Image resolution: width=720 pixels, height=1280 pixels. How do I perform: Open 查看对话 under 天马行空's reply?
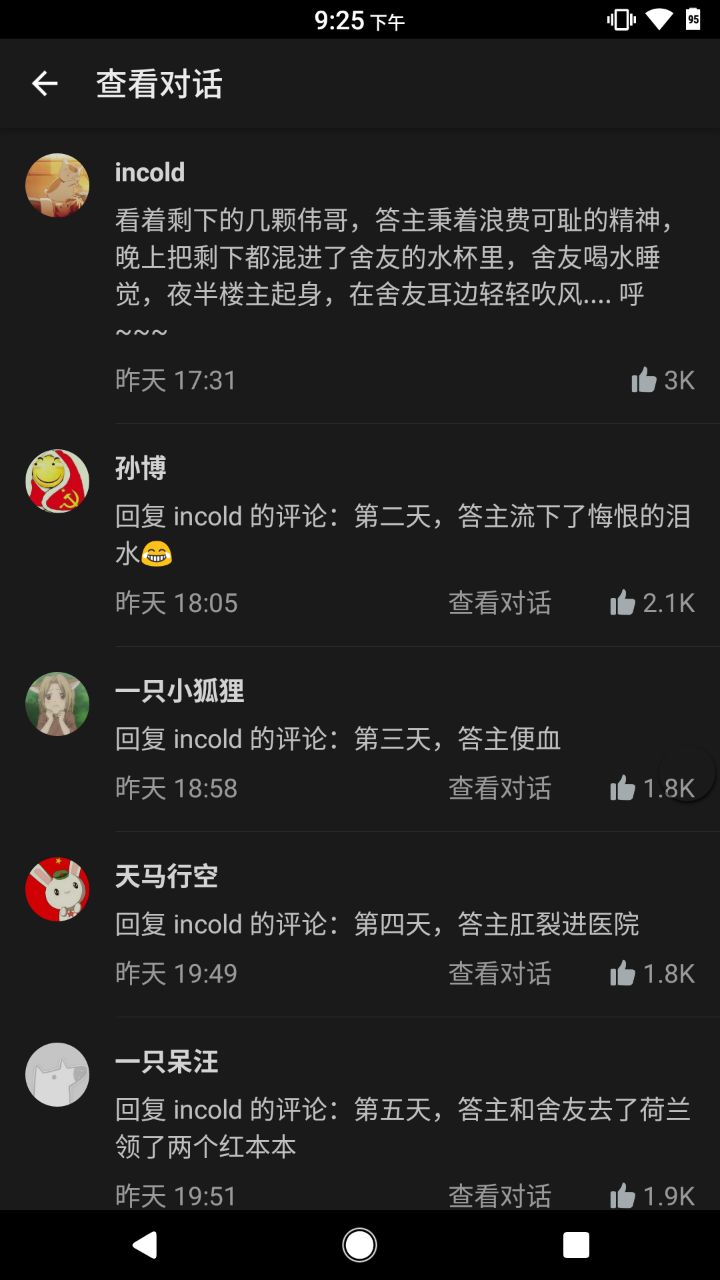click(499, 973)
